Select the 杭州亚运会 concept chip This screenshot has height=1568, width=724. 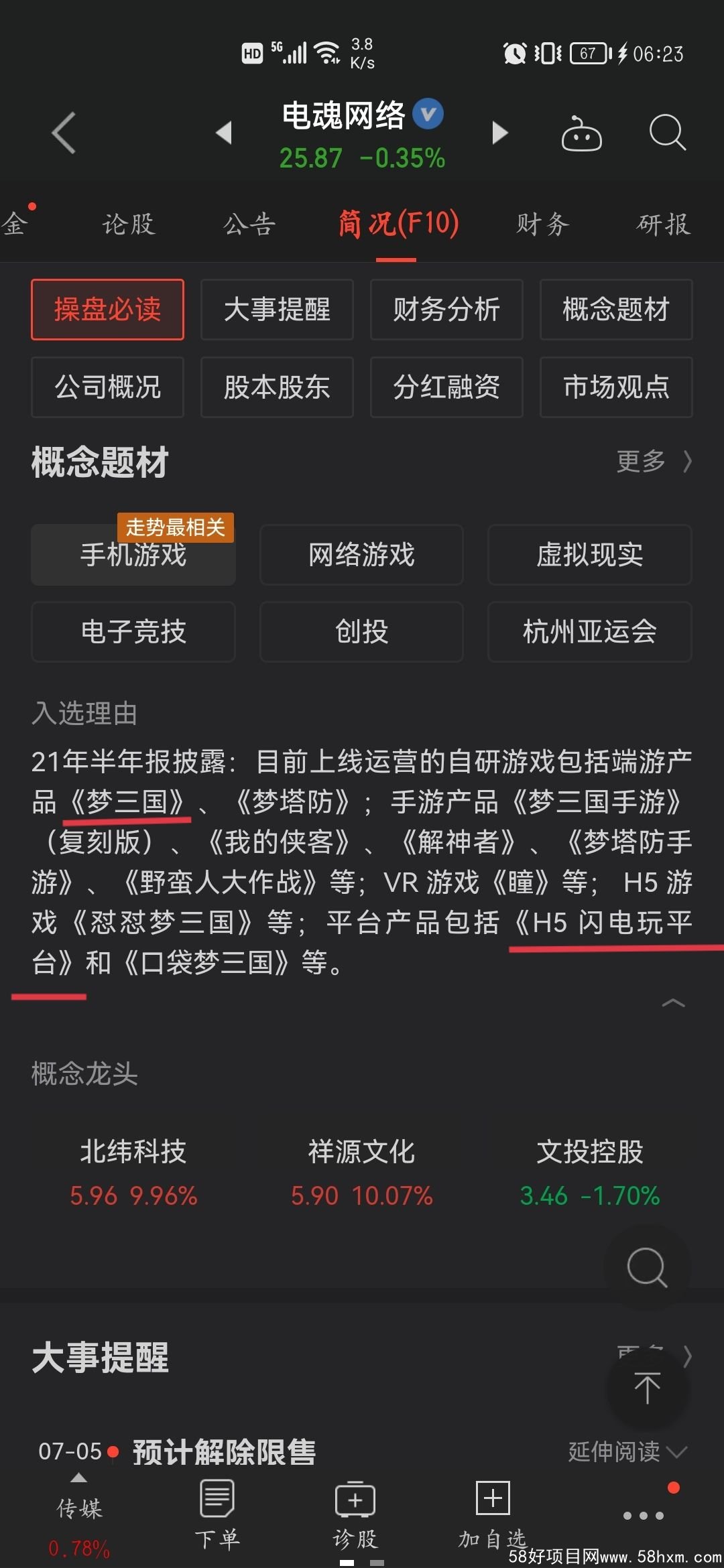tap(589, 632)
